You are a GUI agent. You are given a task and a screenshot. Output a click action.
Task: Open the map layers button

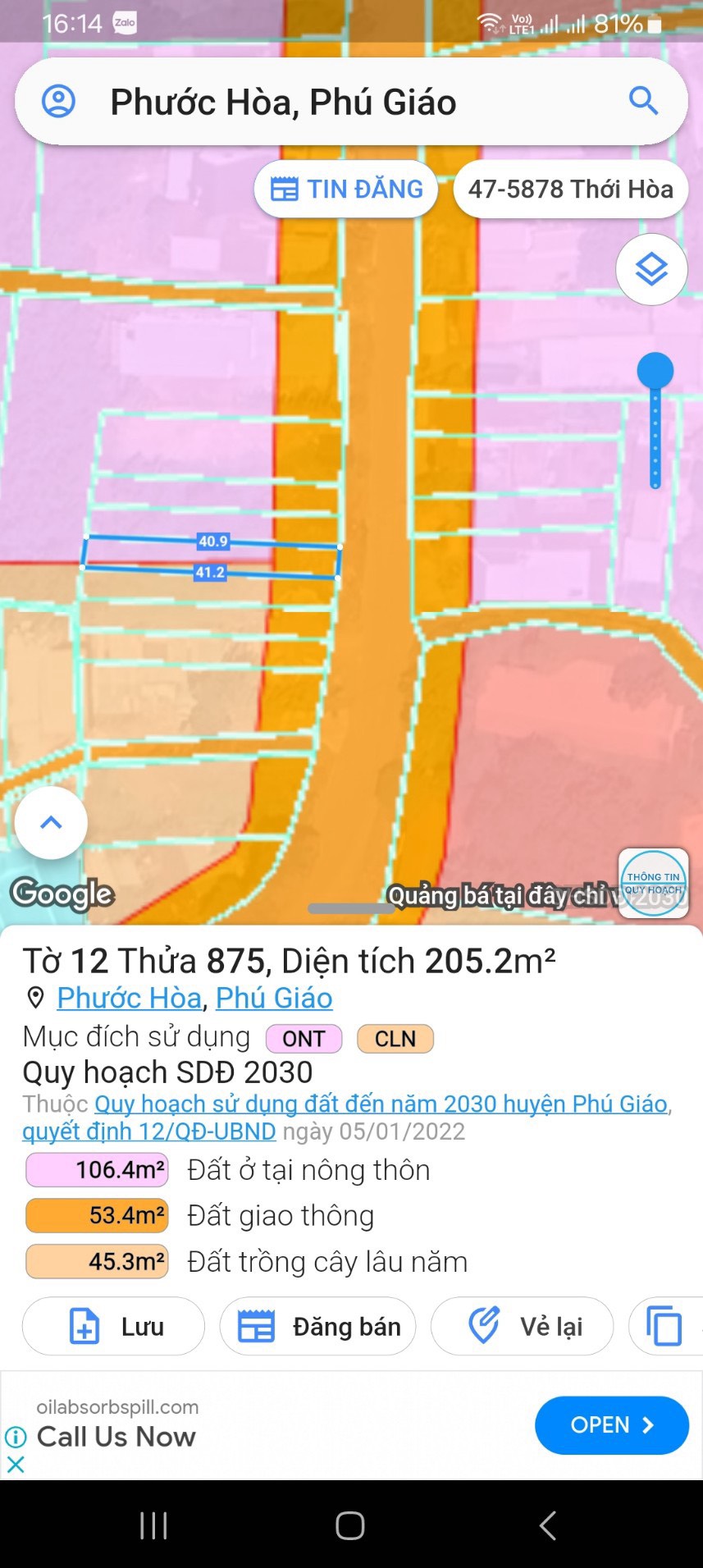[x=651, y=269]
